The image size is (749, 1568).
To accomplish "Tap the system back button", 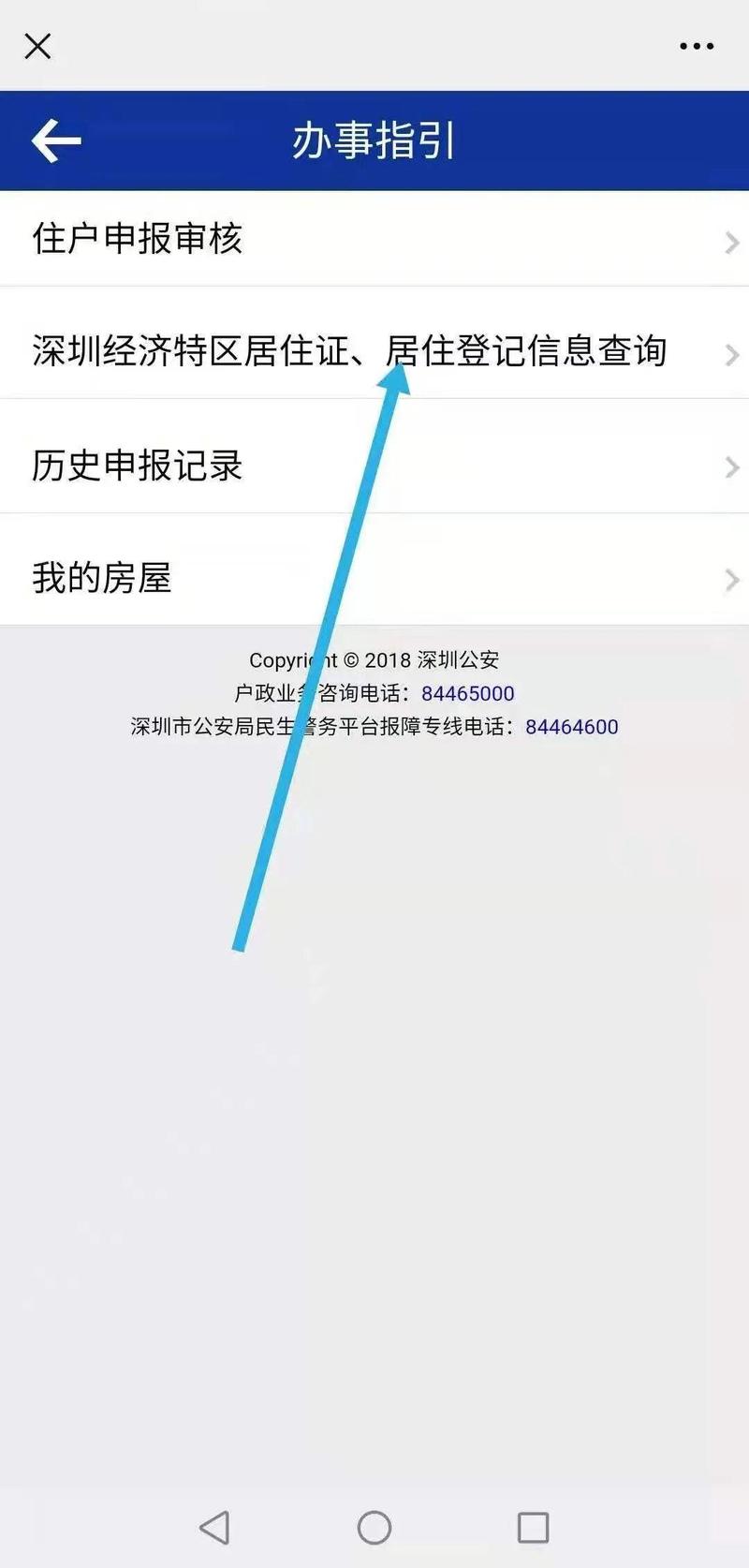I will point(215,1527).
